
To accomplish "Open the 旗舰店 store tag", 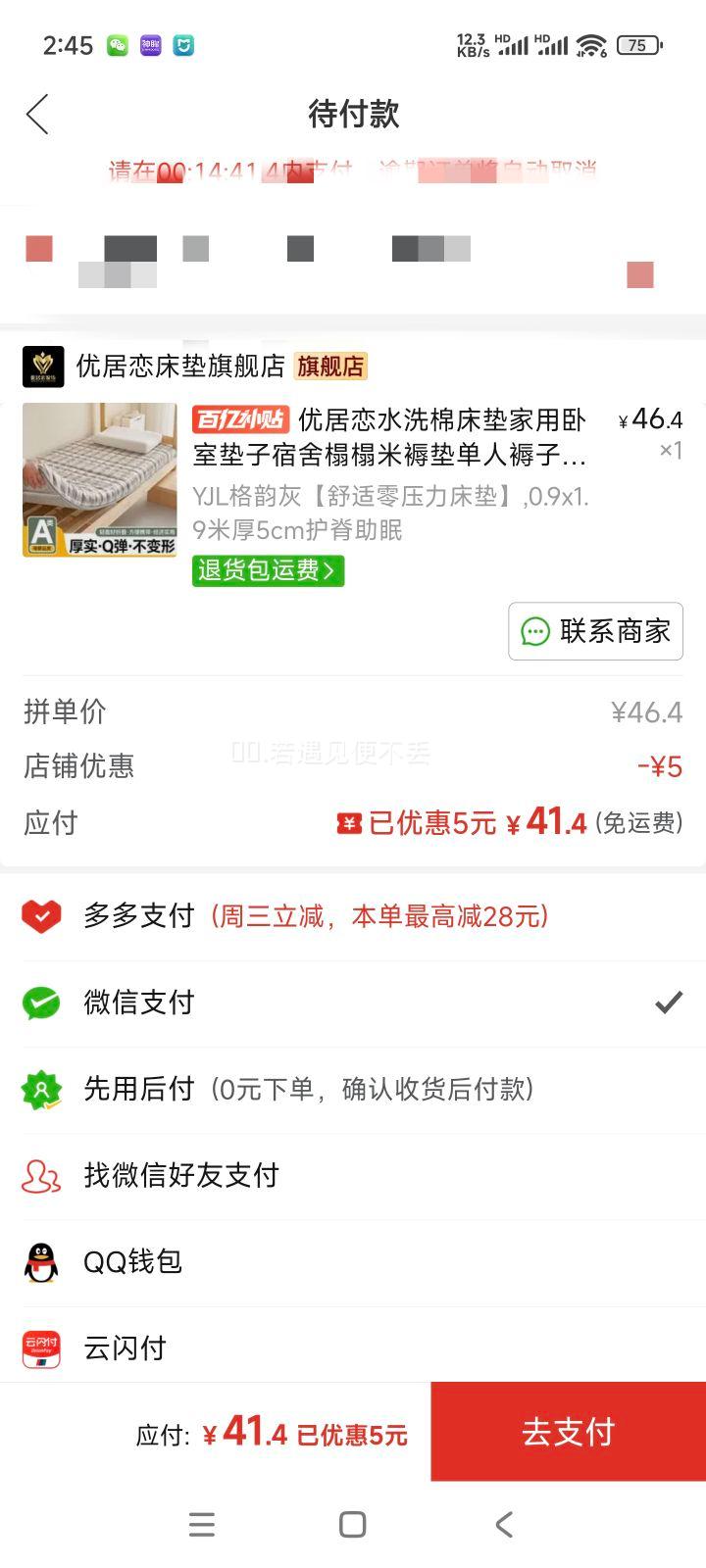I will (x=330, y=366).
